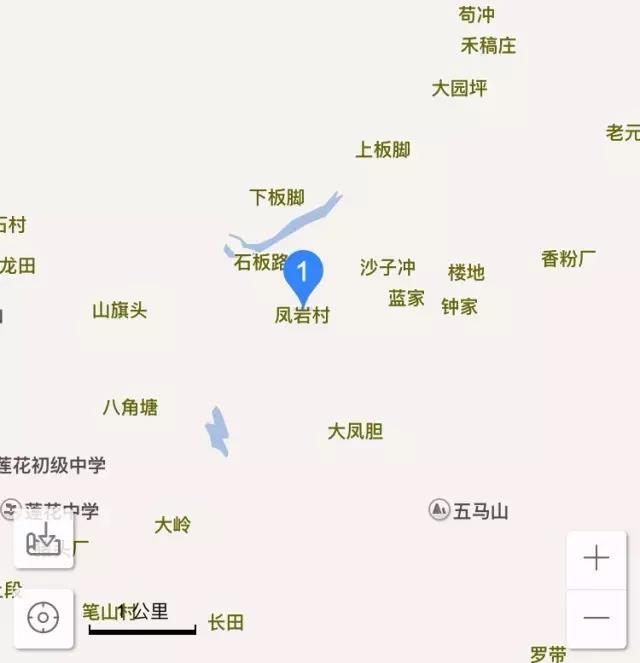The height and width of the screenshot is (663, 640).
Task: Center the map on my current location
Action: (x=44, y=618)
